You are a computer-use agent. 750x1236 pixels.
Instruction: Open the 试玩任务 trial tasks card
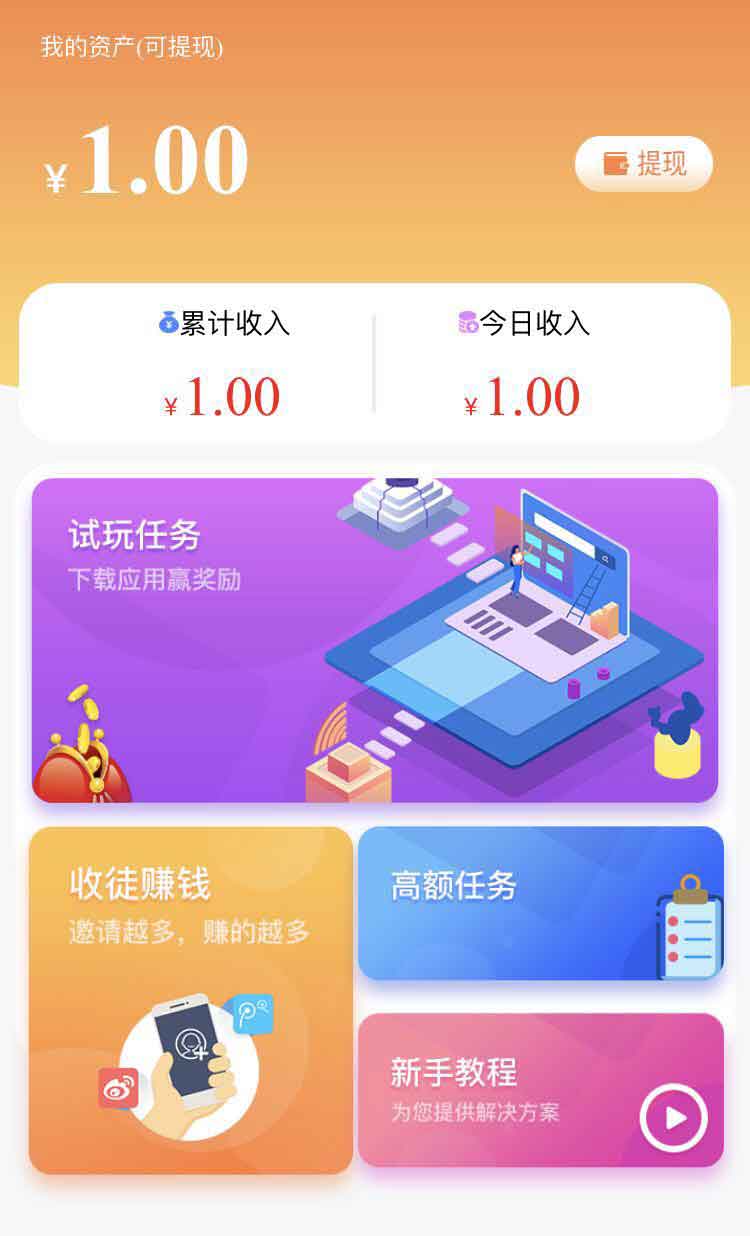coord(375,640)
